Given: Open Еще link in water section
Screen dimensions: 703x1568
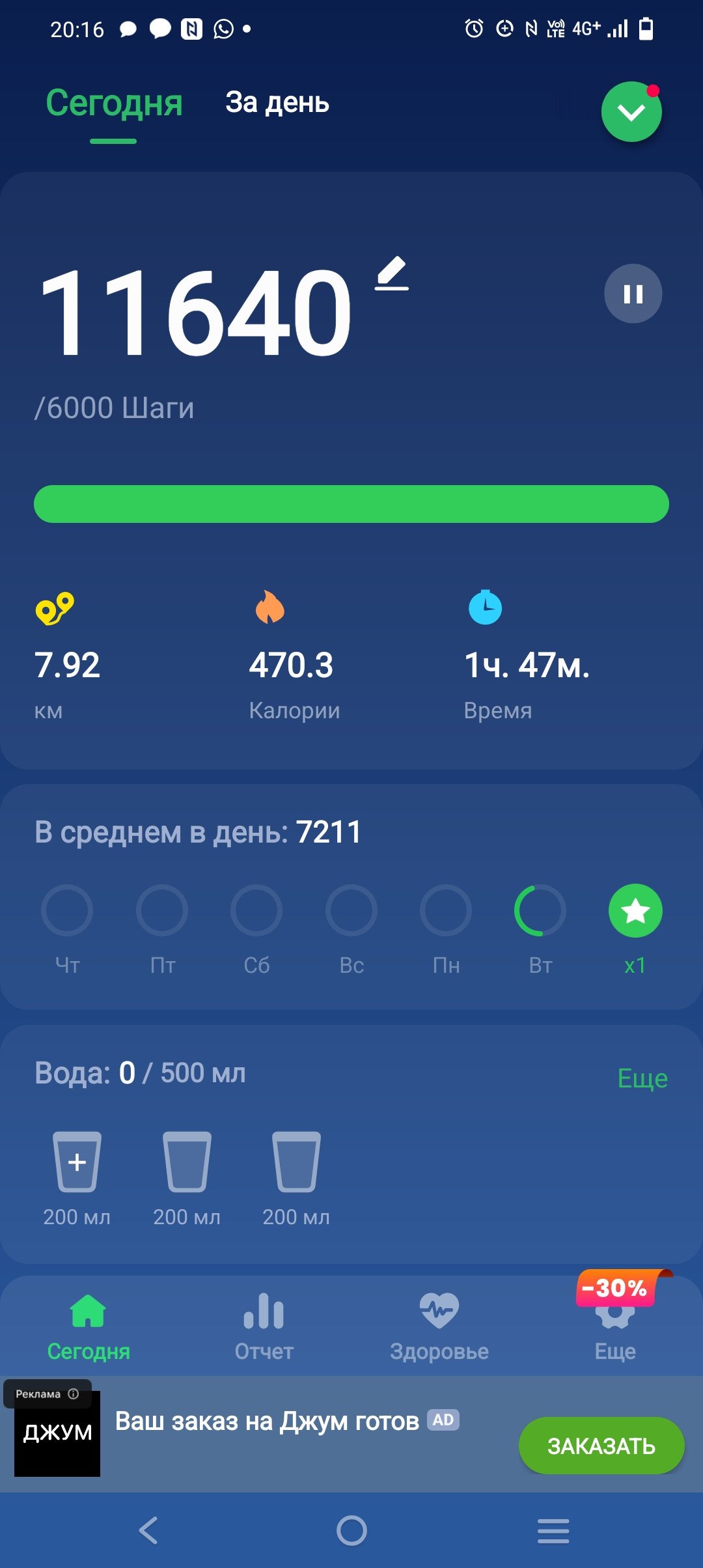Looking at the screenshot, I should tap(642, 1078).
